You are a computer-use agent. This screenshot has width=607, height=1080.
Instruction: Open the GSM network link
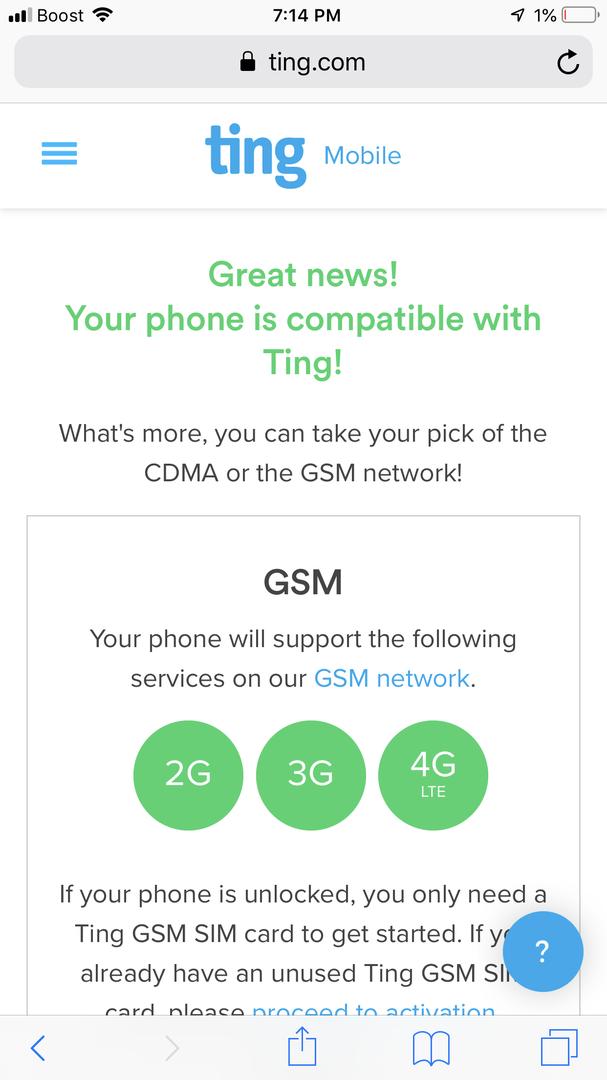(391, 678)
